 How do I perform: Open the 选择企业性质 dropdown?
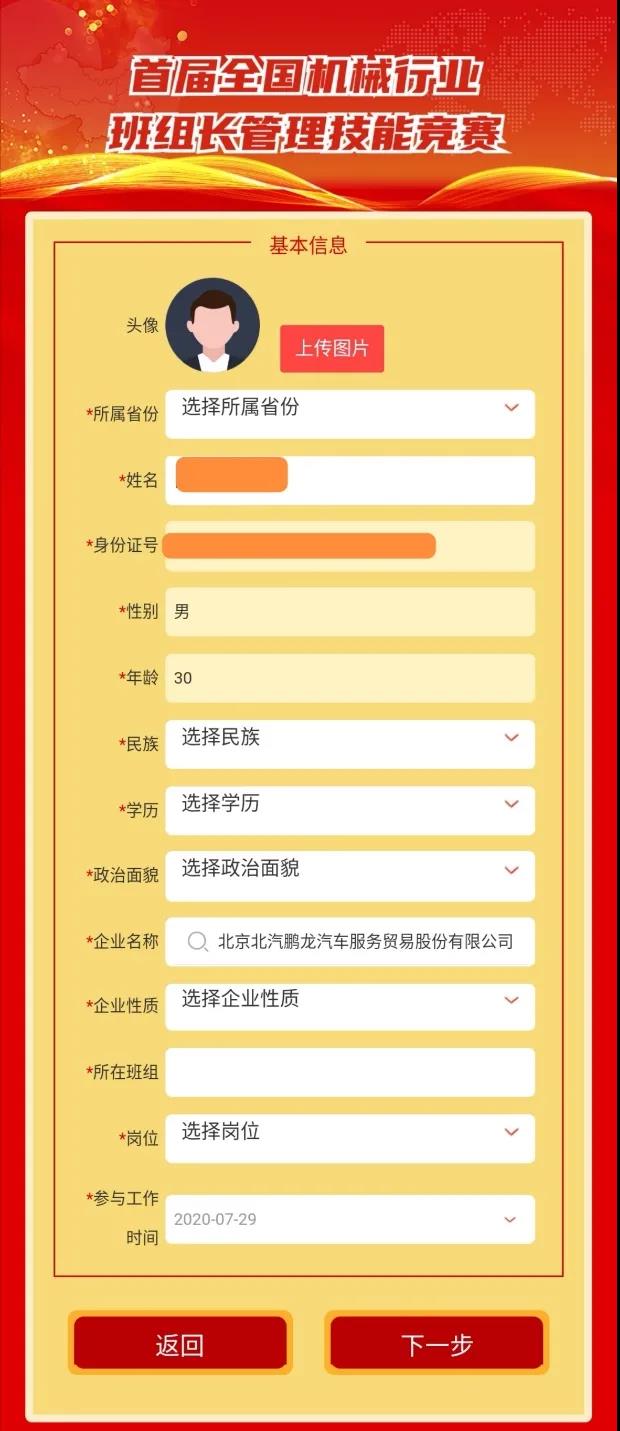[349, 1005]
